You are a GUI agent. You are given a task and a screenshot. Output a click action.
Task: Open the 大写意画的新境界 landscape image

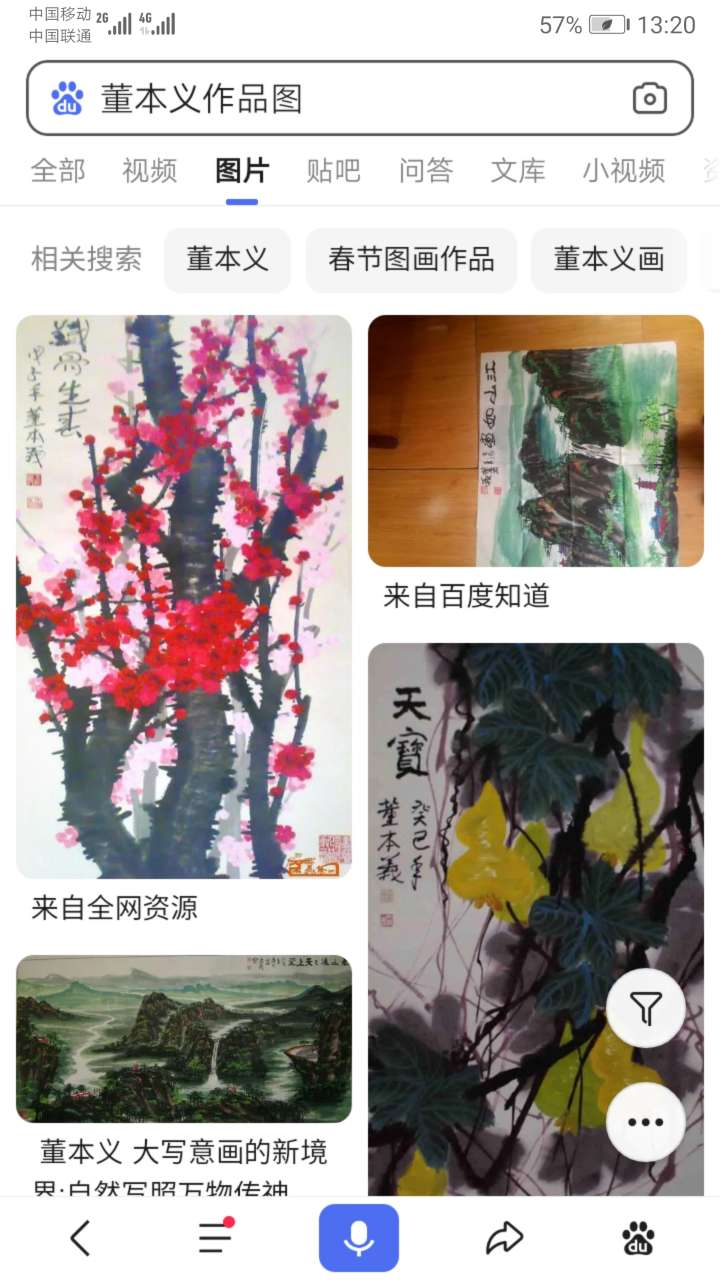184,1038
